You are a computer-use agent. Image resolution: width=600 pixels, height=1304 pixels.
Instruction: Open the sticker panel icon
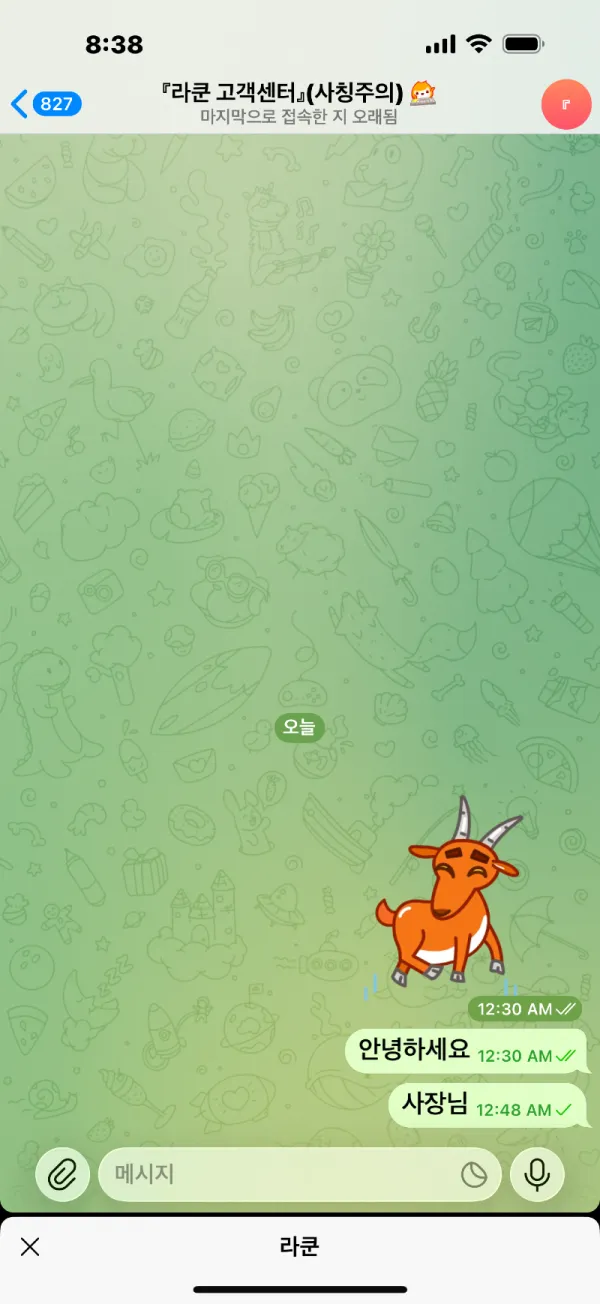click(474, 1174)
